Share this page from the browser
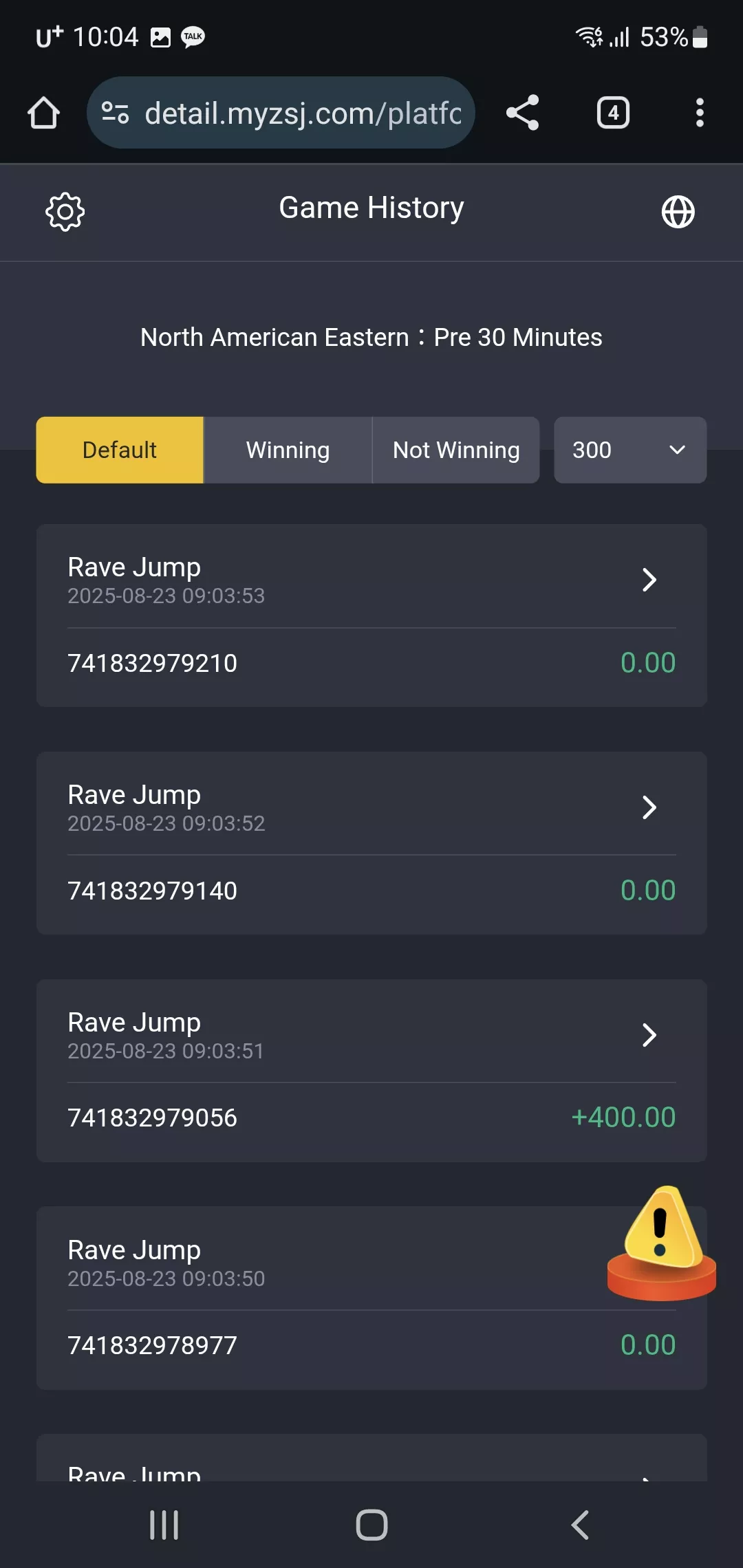 tap(523, 113)
